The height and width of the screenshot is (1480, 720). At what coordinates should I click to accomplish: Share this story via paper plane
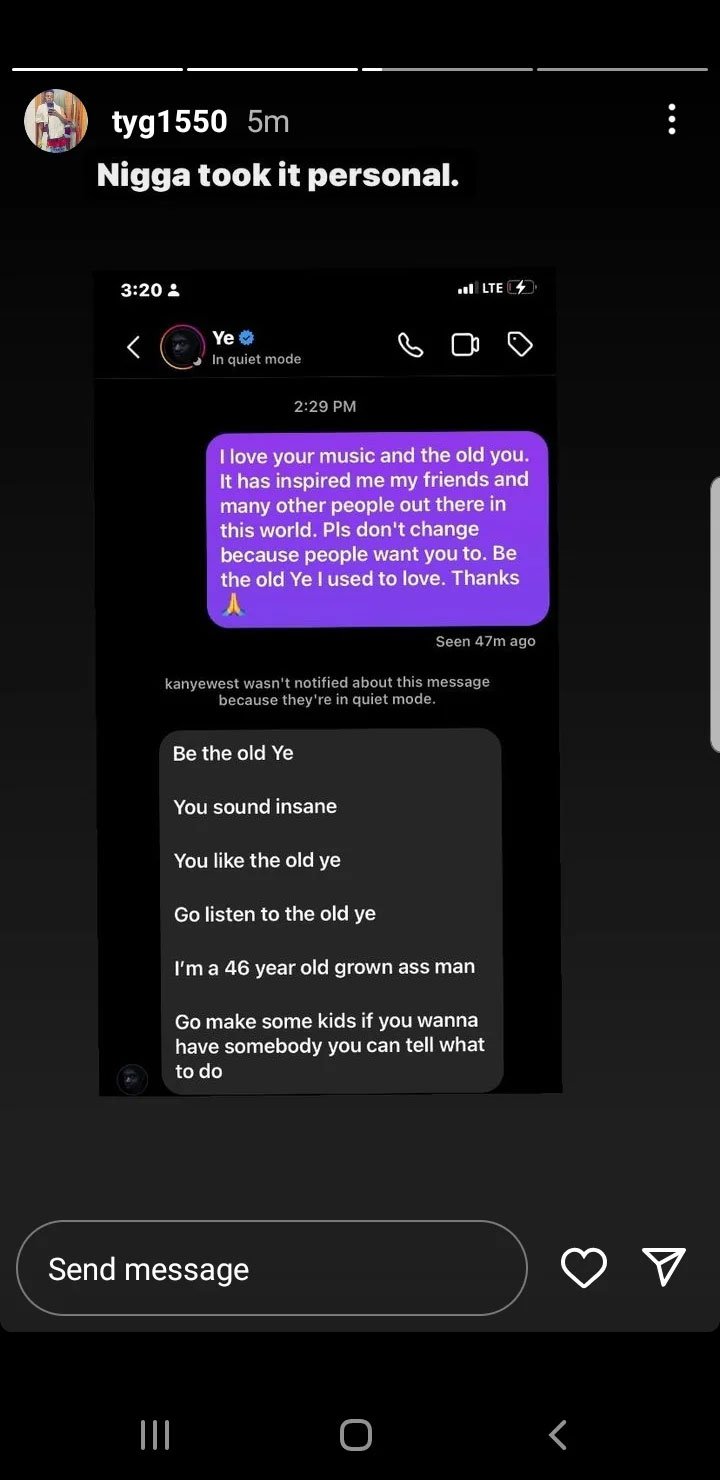664,1267
